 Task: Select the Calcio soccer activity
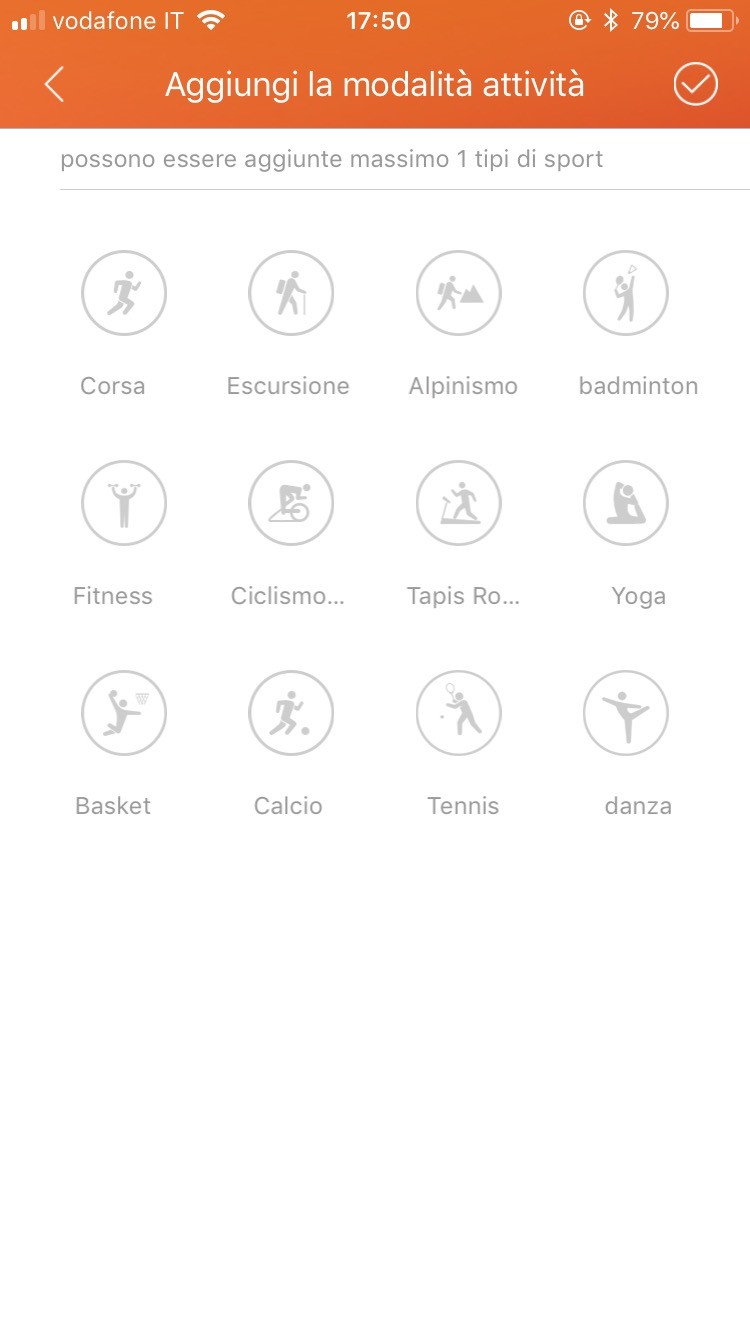(291, 713)
